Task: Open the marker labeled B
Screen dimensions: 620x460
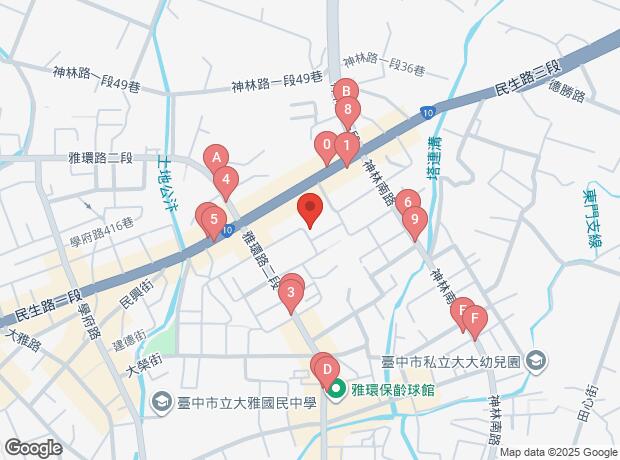Action: click(x=346, y=91)
